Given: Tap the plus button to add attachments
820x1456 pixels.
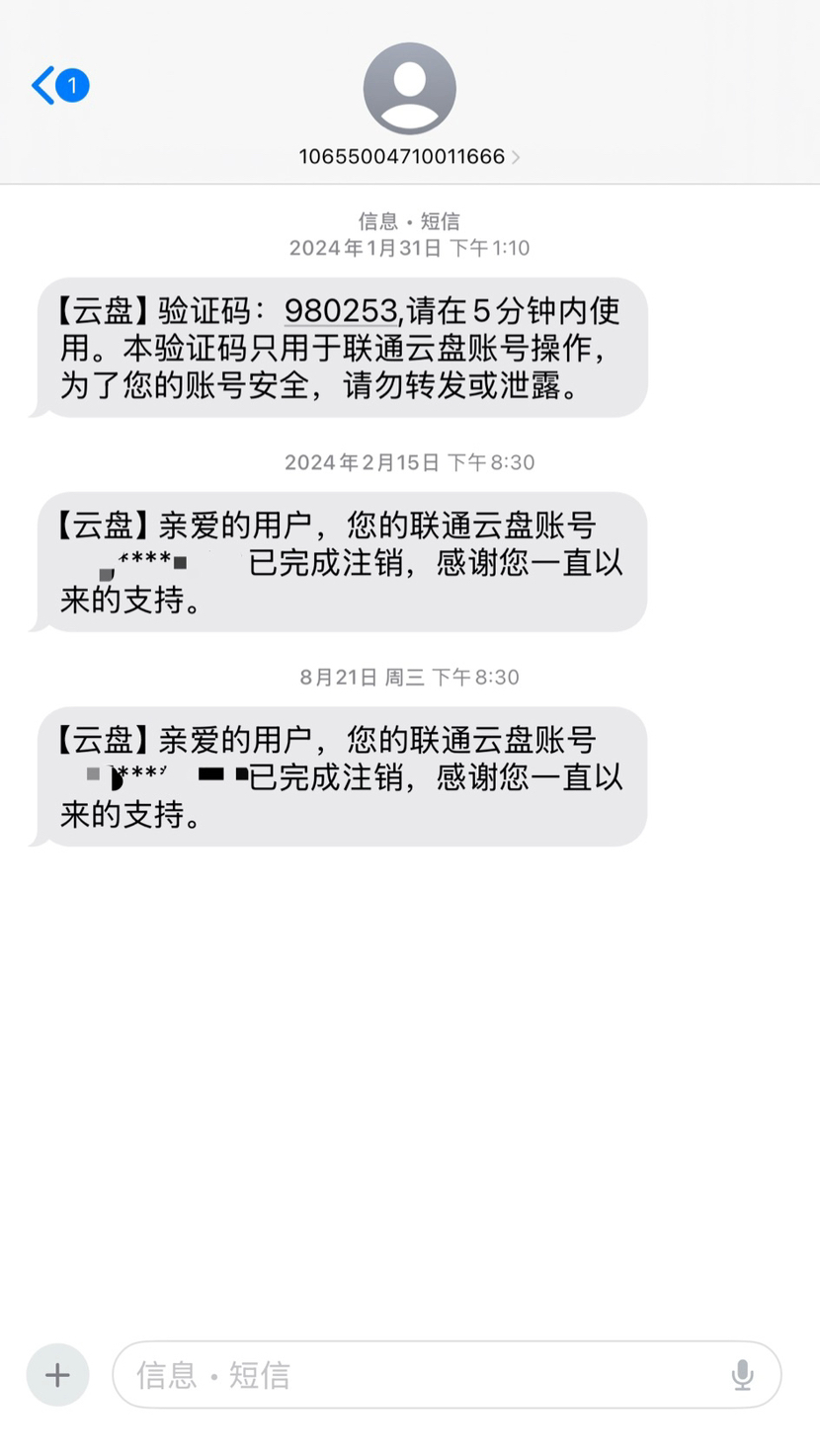Looking at the screenshot, I should 56,1374.
